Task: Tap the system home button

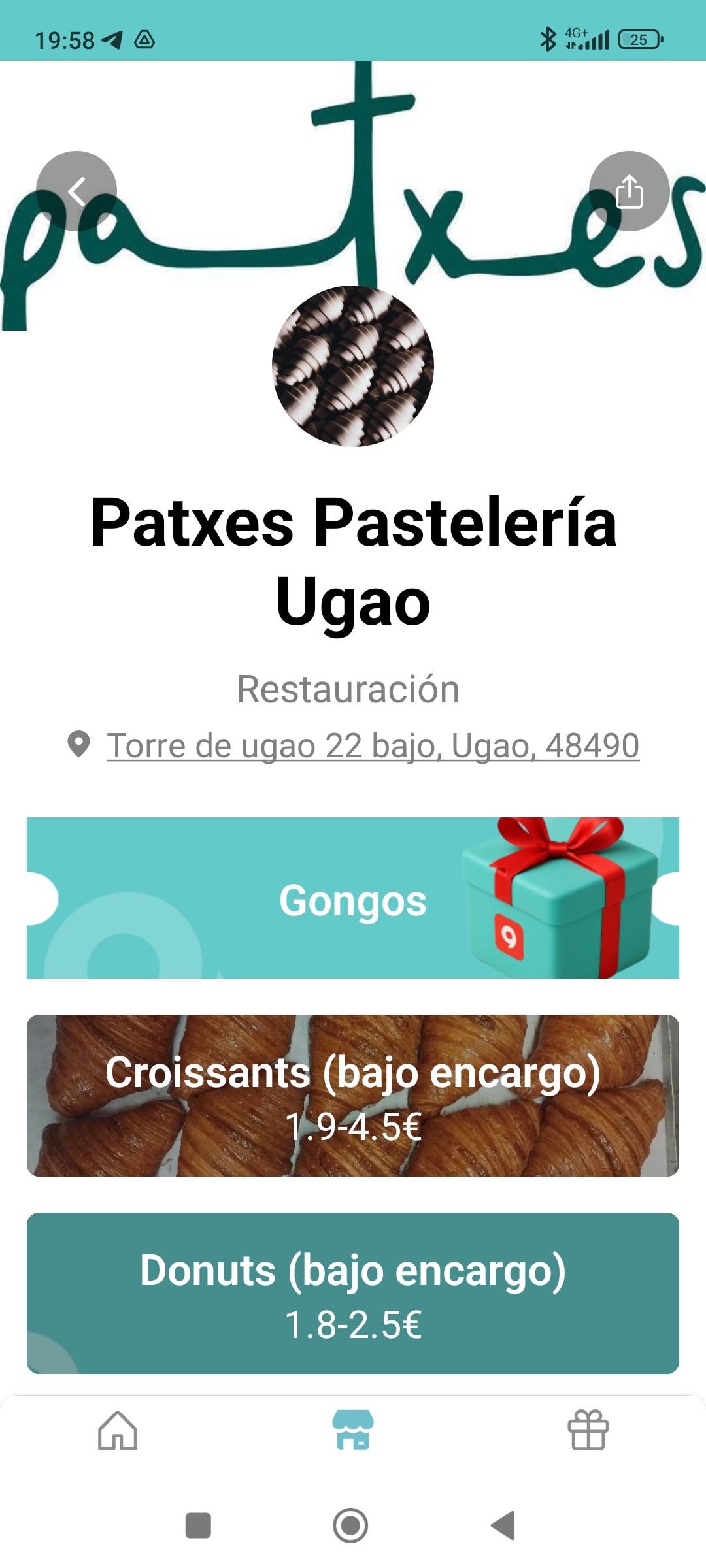Action: click(x=350, y=1526)
